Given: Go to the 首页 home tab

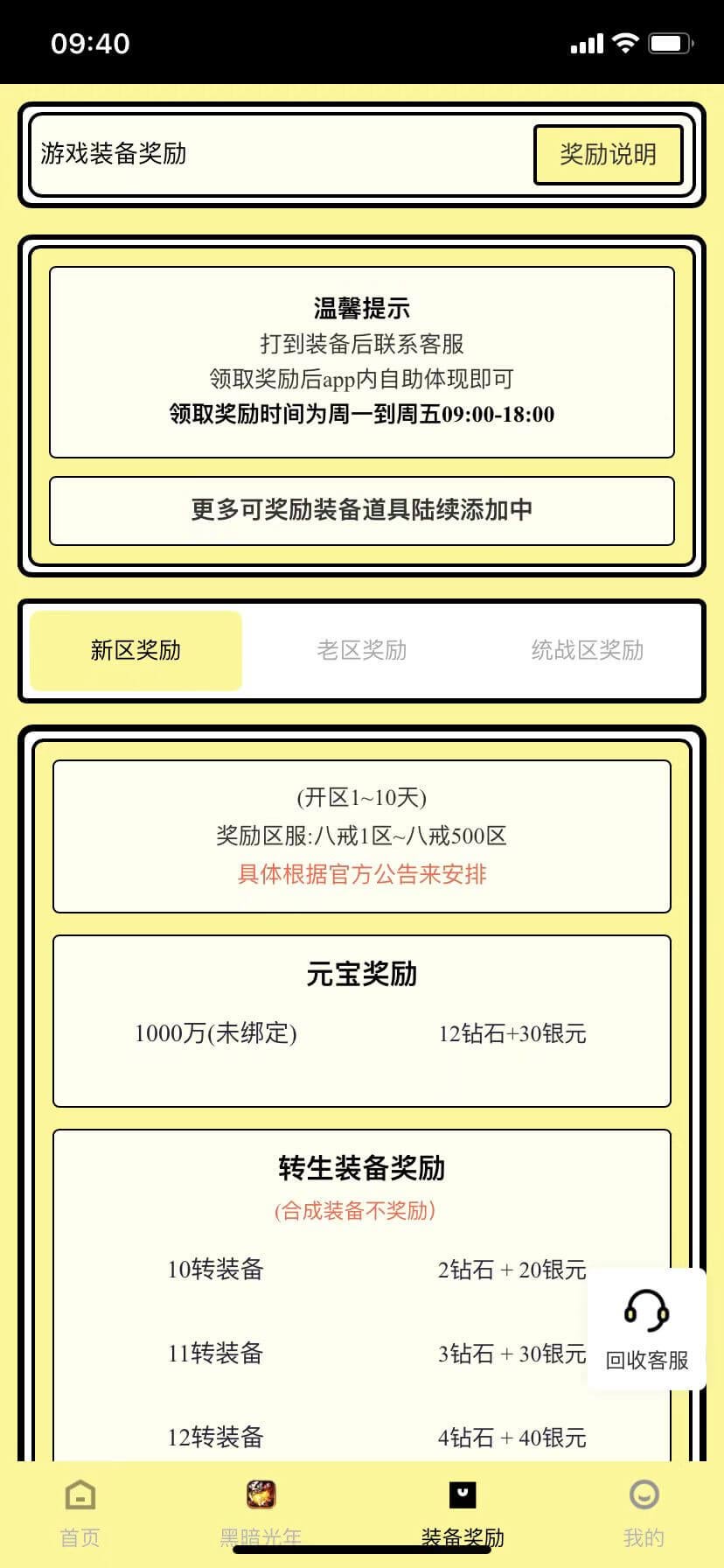Looking at the screenshot, I should point(80,1512).
